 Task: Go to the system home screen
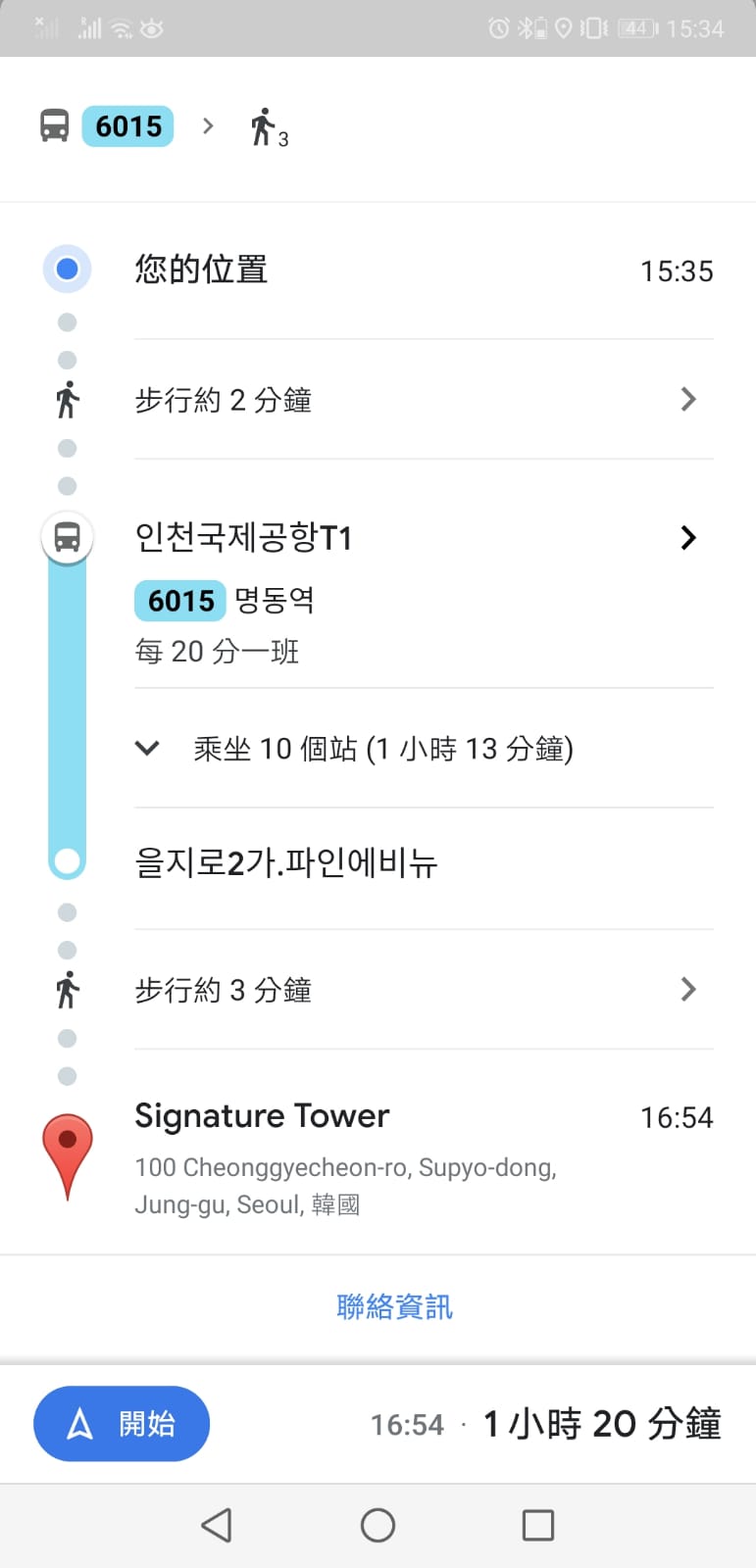click(x=378, y=1525)
